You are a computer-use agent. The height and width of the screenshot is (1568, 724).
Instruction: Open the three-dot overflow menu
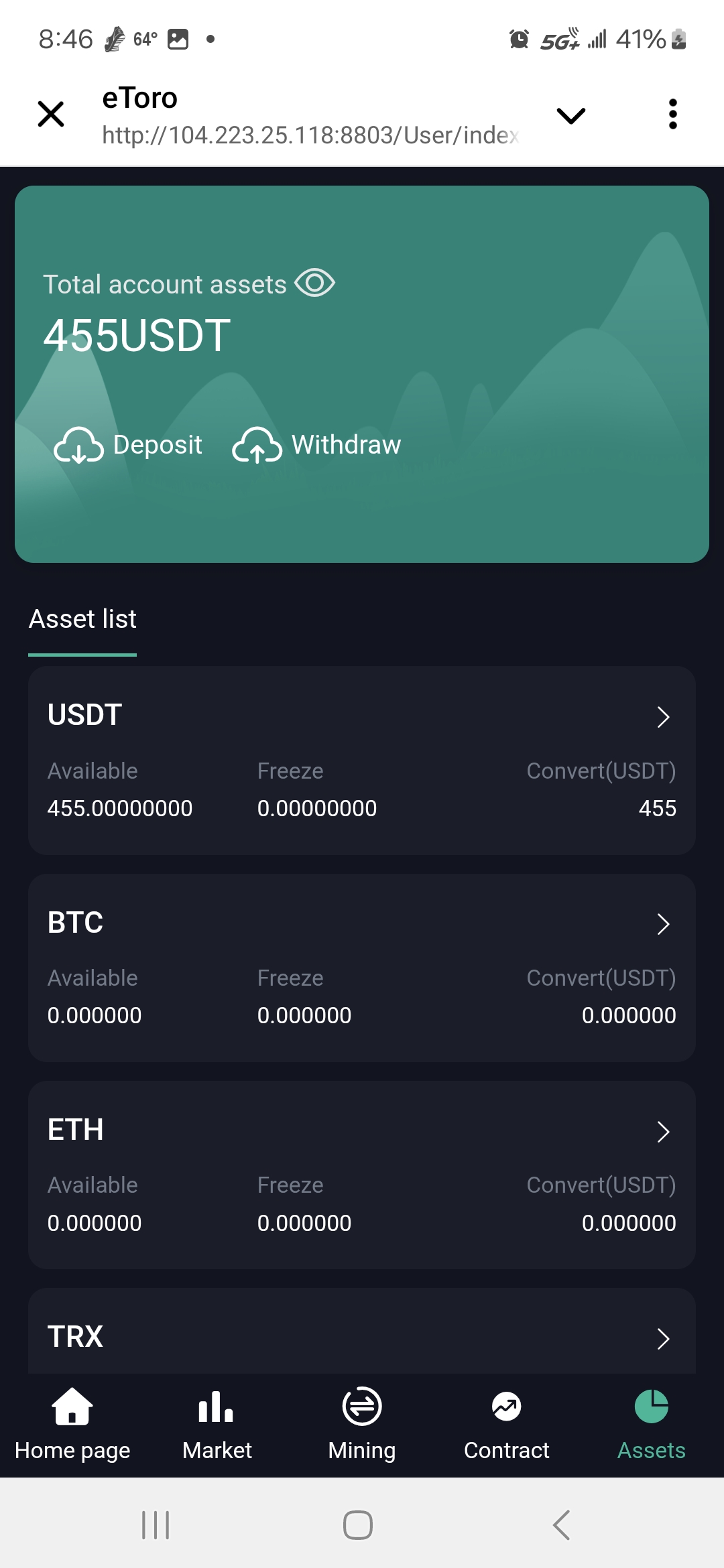pos(672,114)
